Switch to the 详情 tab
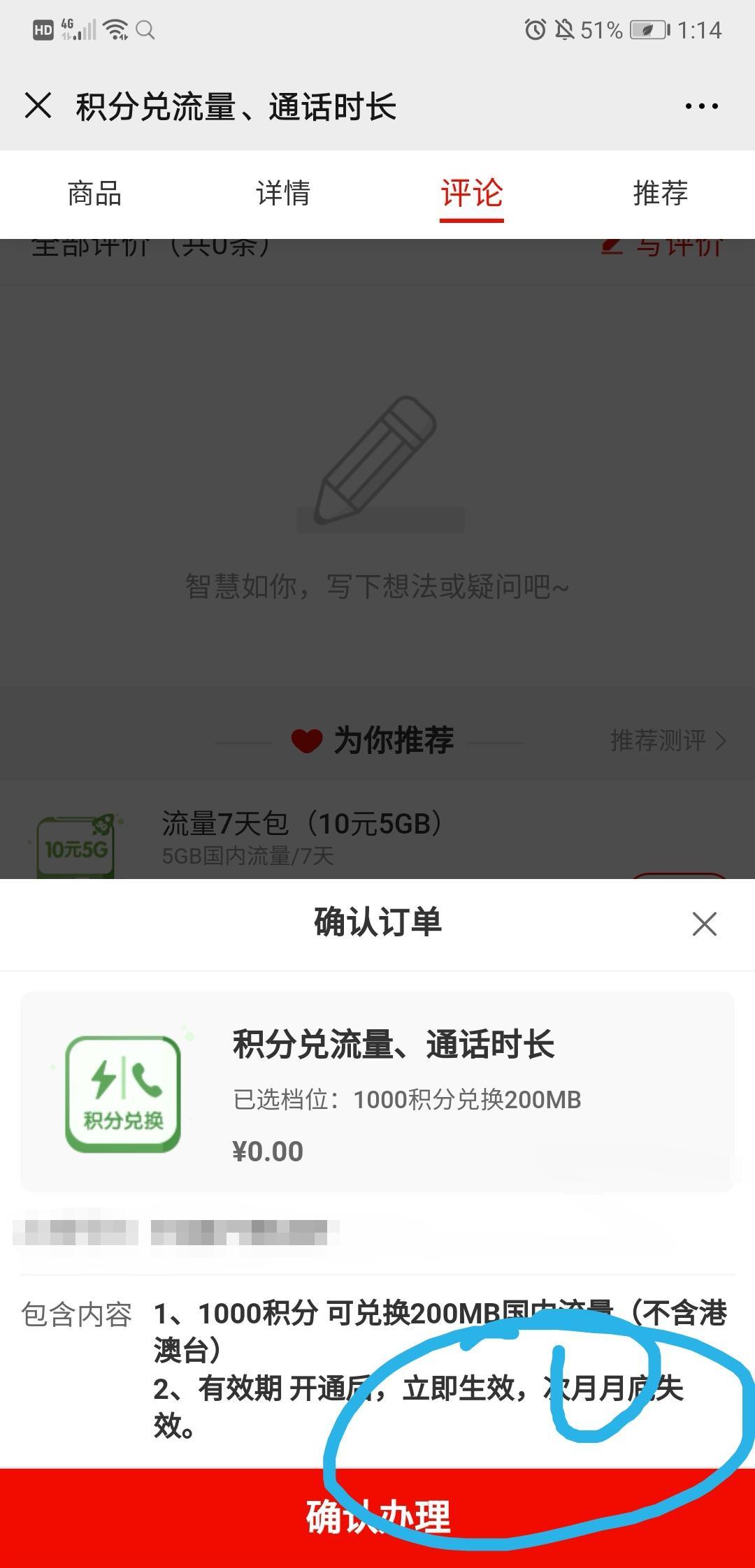The width and height of the screenshot is (755, 1568). click(283, 194)
